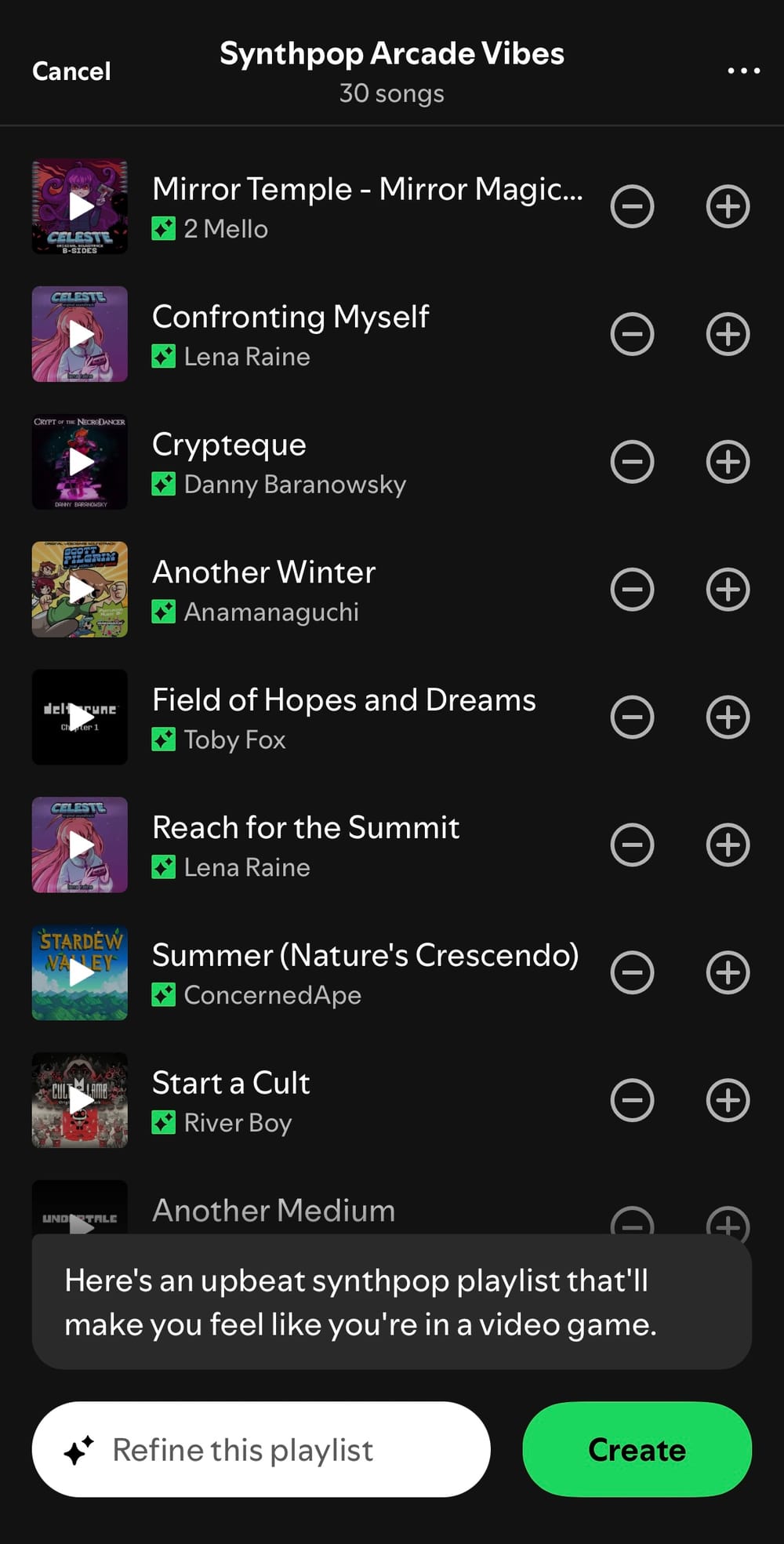Remove Start a Cult from playlist
Viewport: 784px width, 1544px height.
(x=633, y=1100)
